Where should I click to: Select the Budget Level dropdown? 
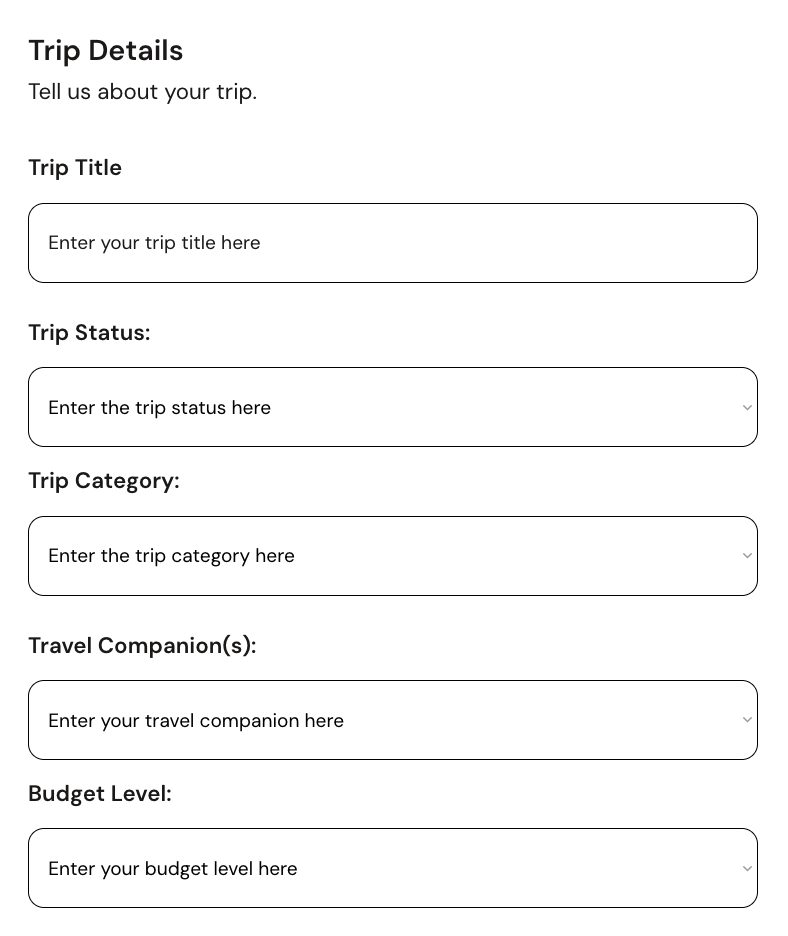point(393,868)
